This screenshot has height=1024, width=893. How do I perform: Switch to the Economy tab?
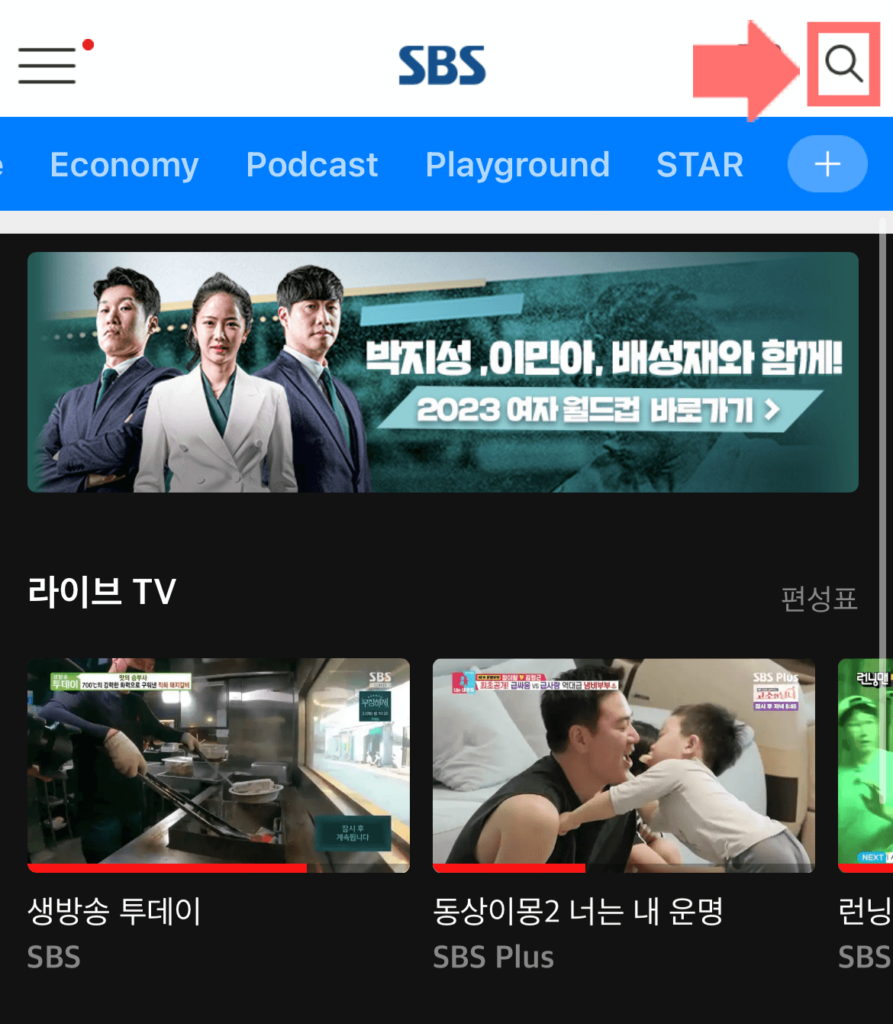[x=124, y=165]
